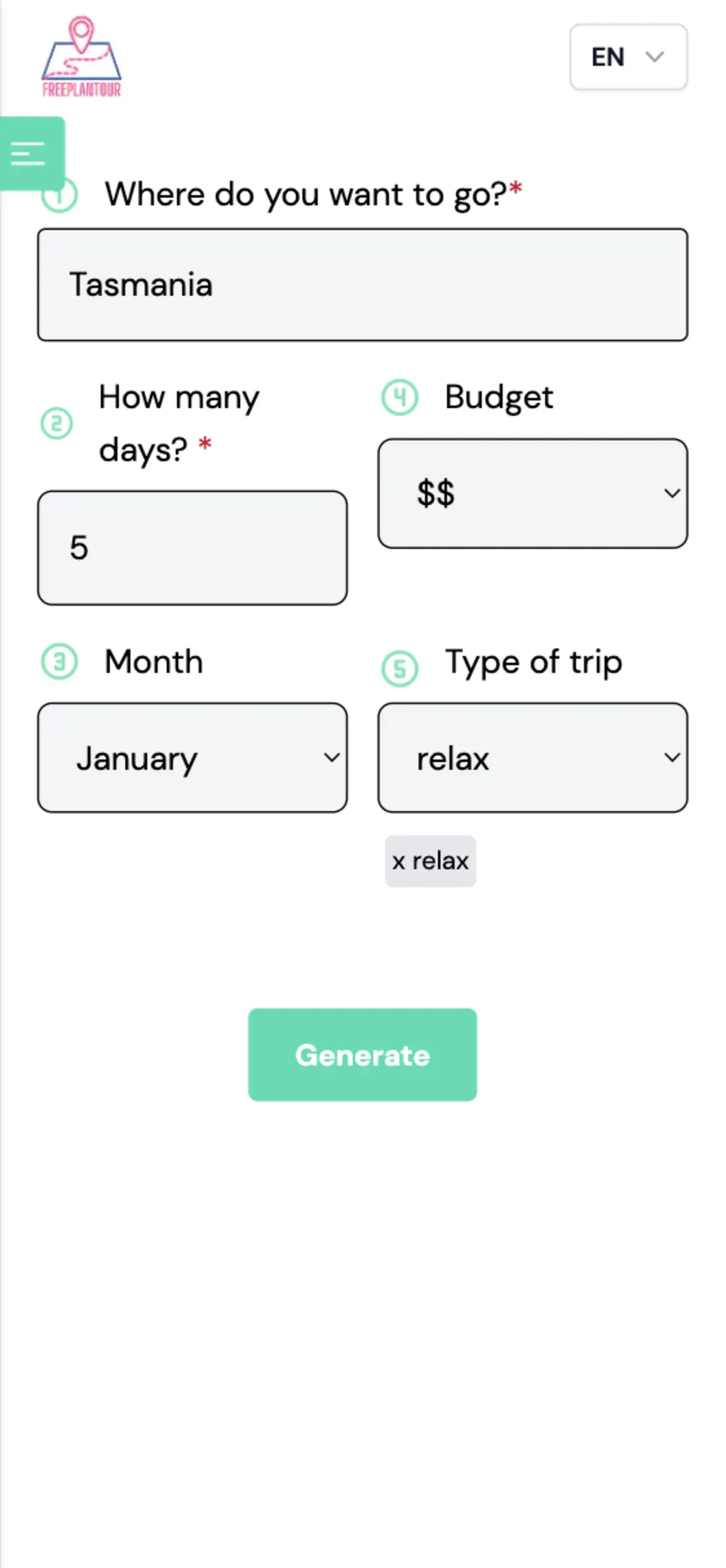Viewport: 726px width, 1568px height.
Task: Tap the destination field showing Tasmania
Action: click(362, 285)
